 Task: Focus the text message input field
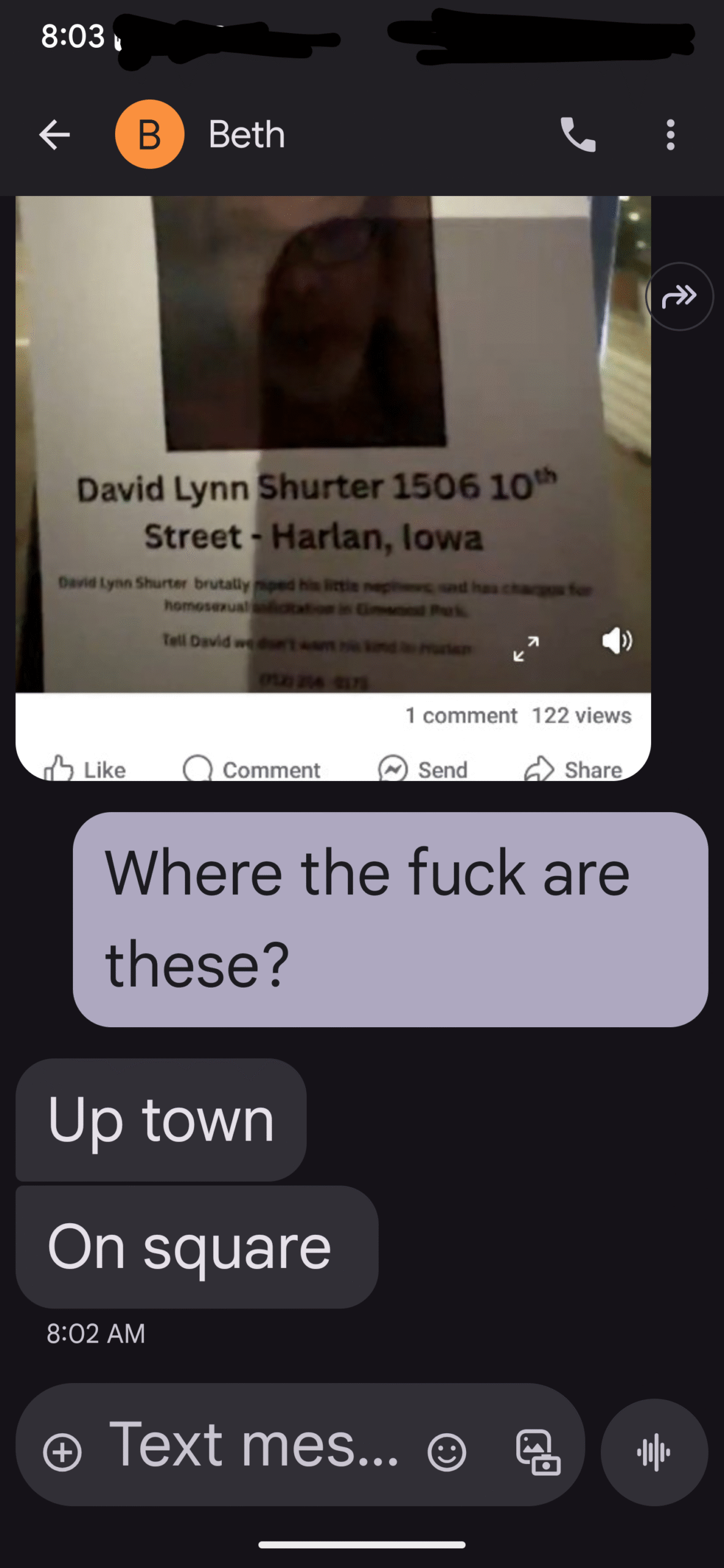click(x=254, y=1445)
